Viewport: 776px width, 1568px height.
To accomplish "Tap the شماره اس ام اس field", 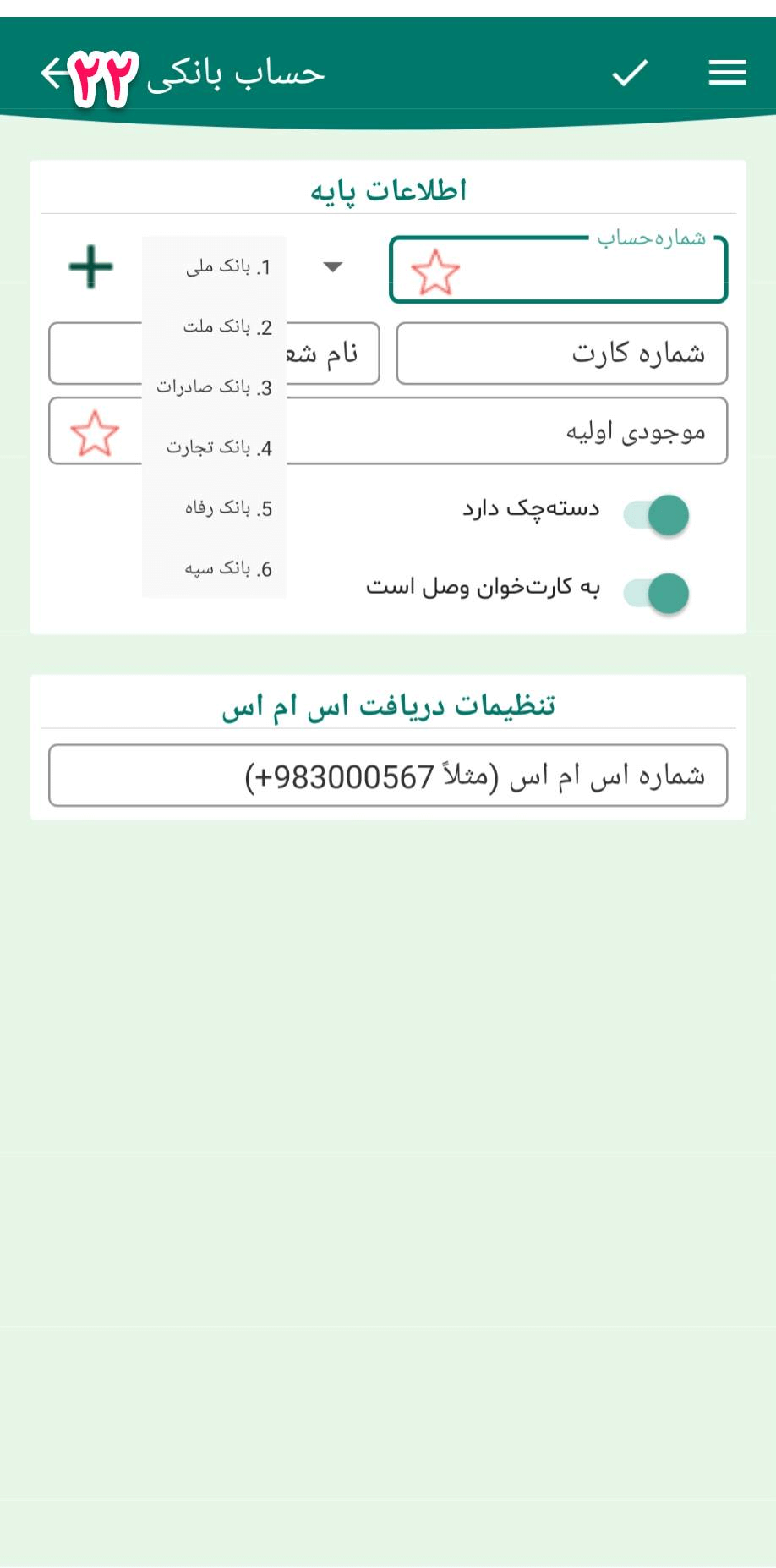I will point(388,776).
